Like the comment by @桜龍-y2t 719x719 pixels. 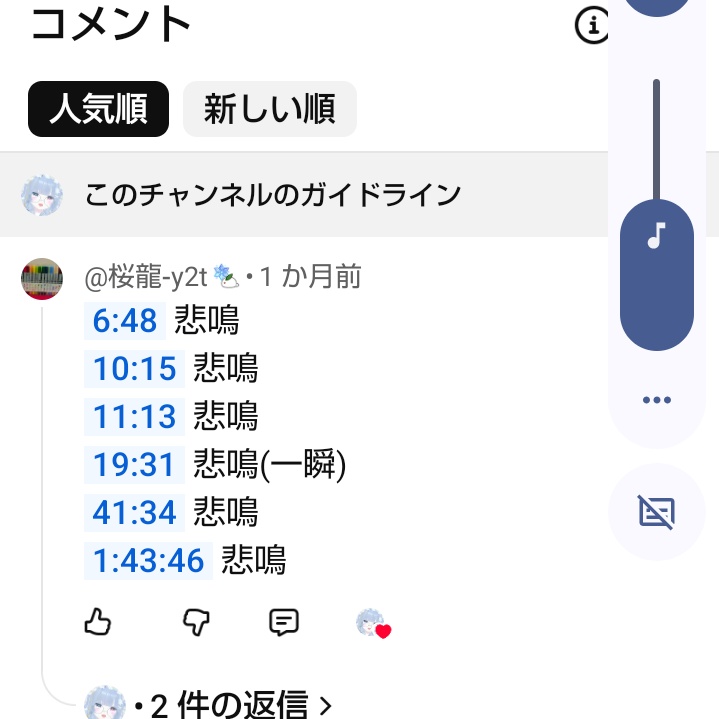(x=97, y=623)
